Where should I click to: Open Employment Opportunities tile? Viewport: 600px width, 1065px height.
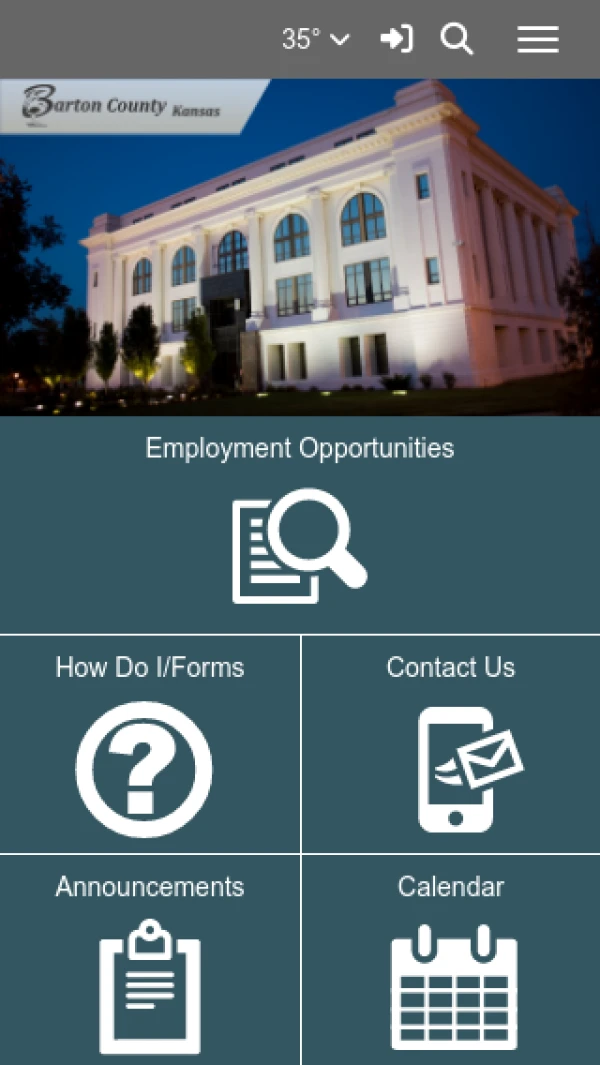click(300, 525)
